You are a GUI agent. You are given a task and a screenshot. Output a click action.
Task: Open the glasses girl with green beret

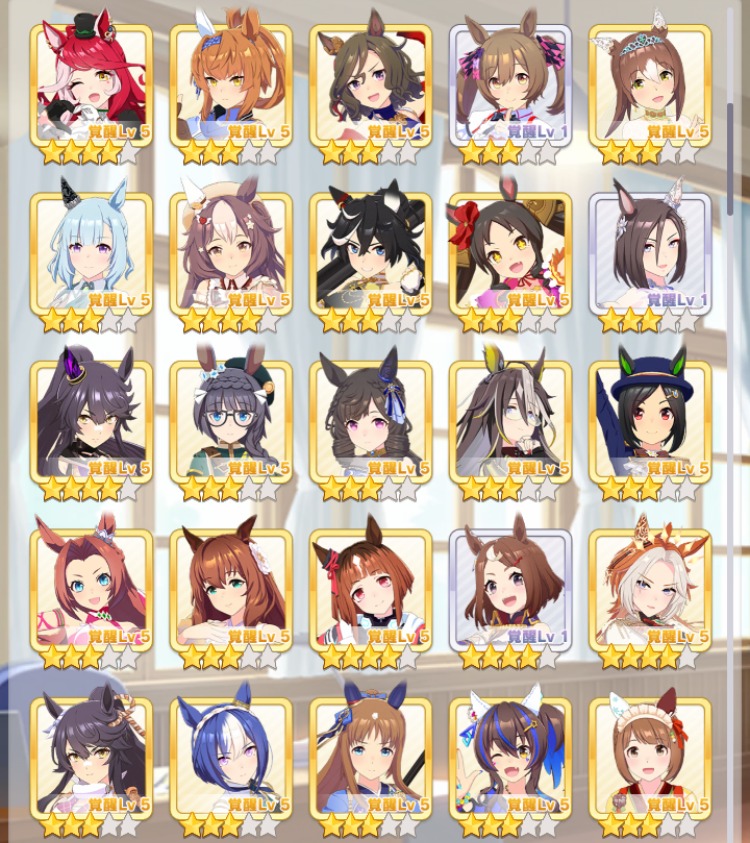click(231, 420)
